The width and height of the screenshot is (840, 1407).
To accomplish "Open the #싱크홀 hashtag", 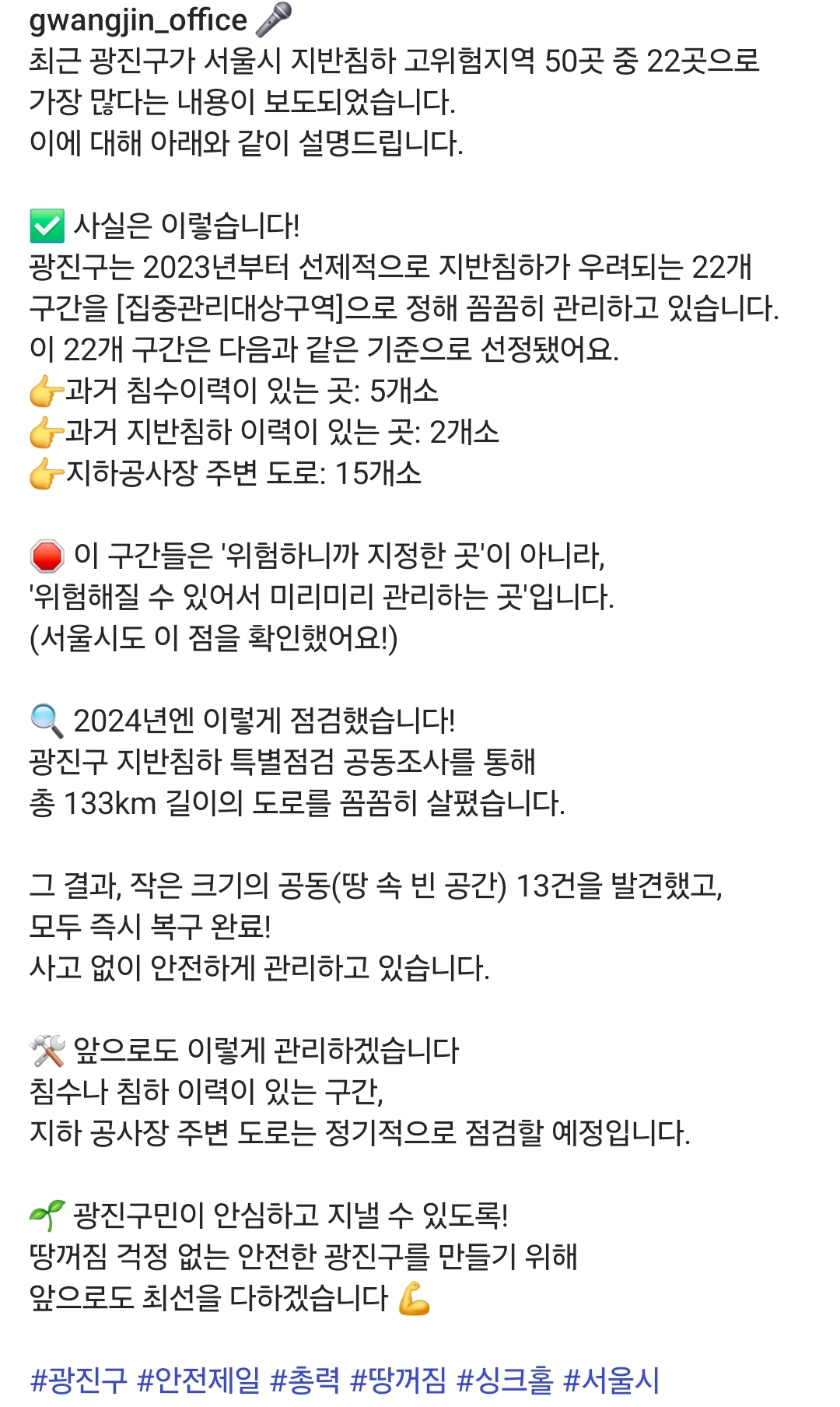I will click(x=505, y=1380).
